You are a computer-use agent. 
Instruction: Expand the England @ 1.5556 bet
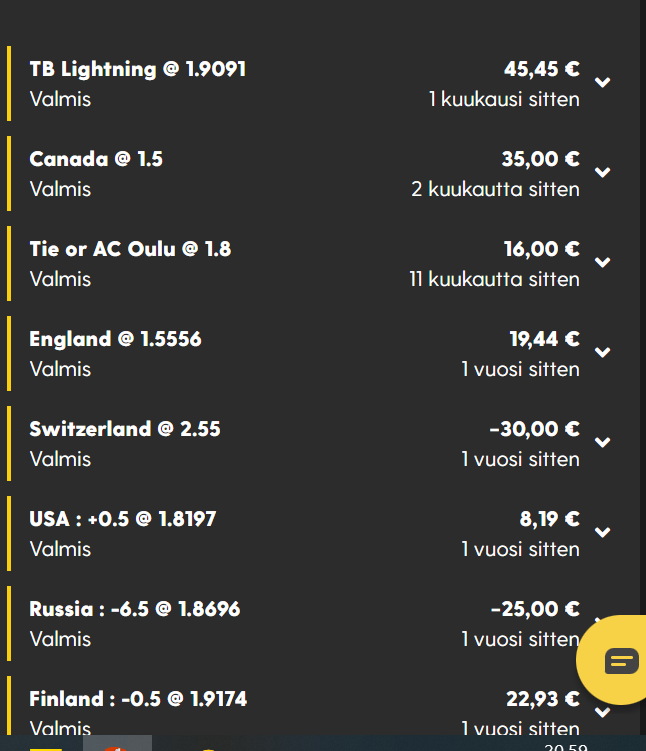tap(602, 353)
